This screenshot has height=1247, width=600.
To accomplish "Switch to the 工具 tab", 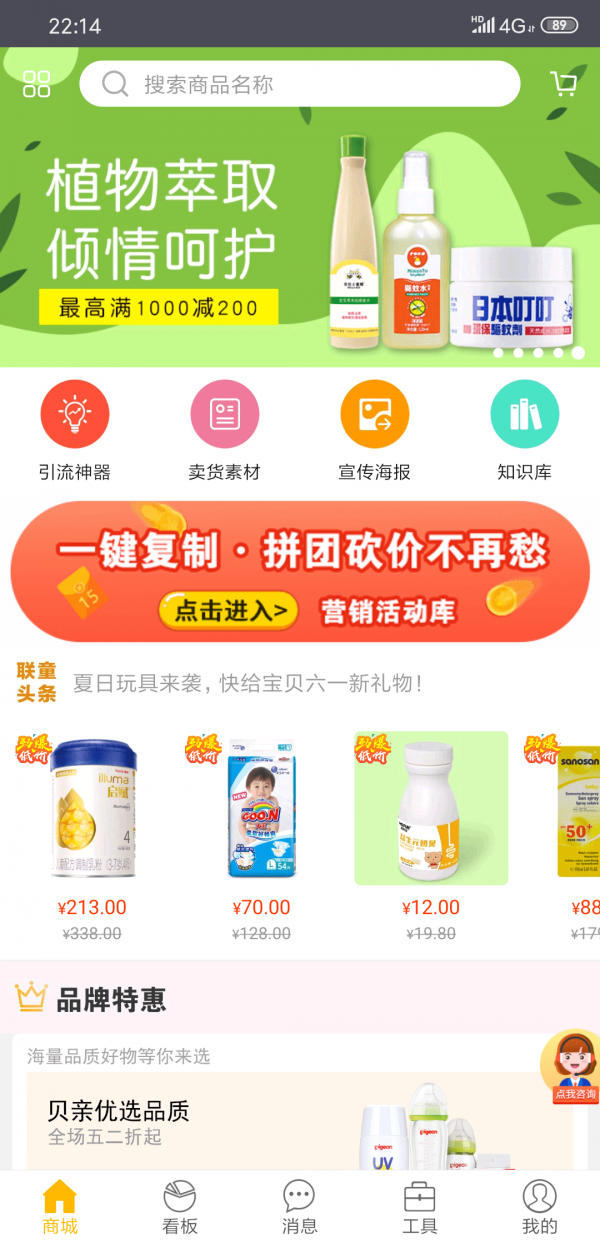I will click(x=420, y=1207).
